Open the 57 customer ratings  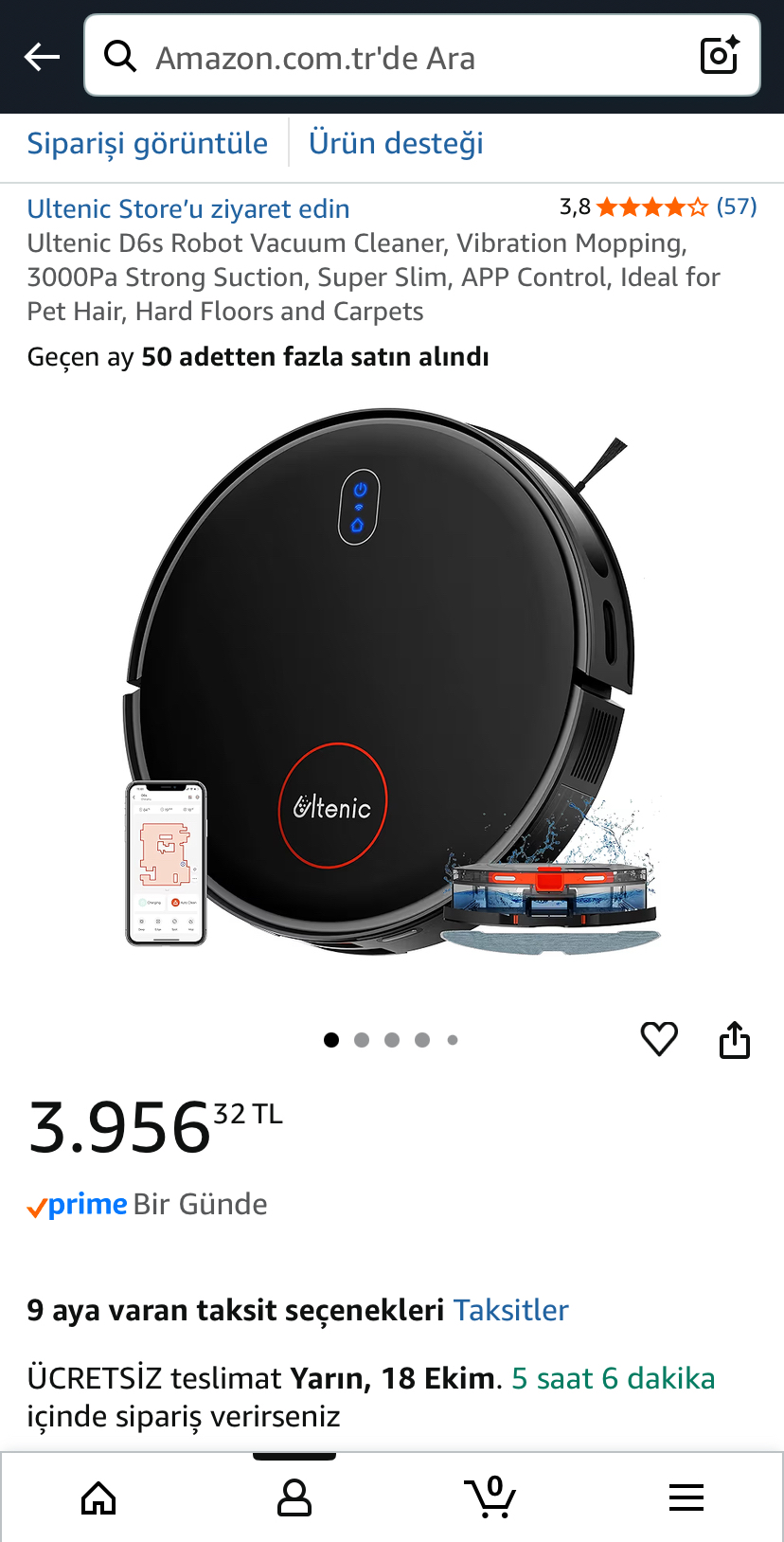point(736,206)
